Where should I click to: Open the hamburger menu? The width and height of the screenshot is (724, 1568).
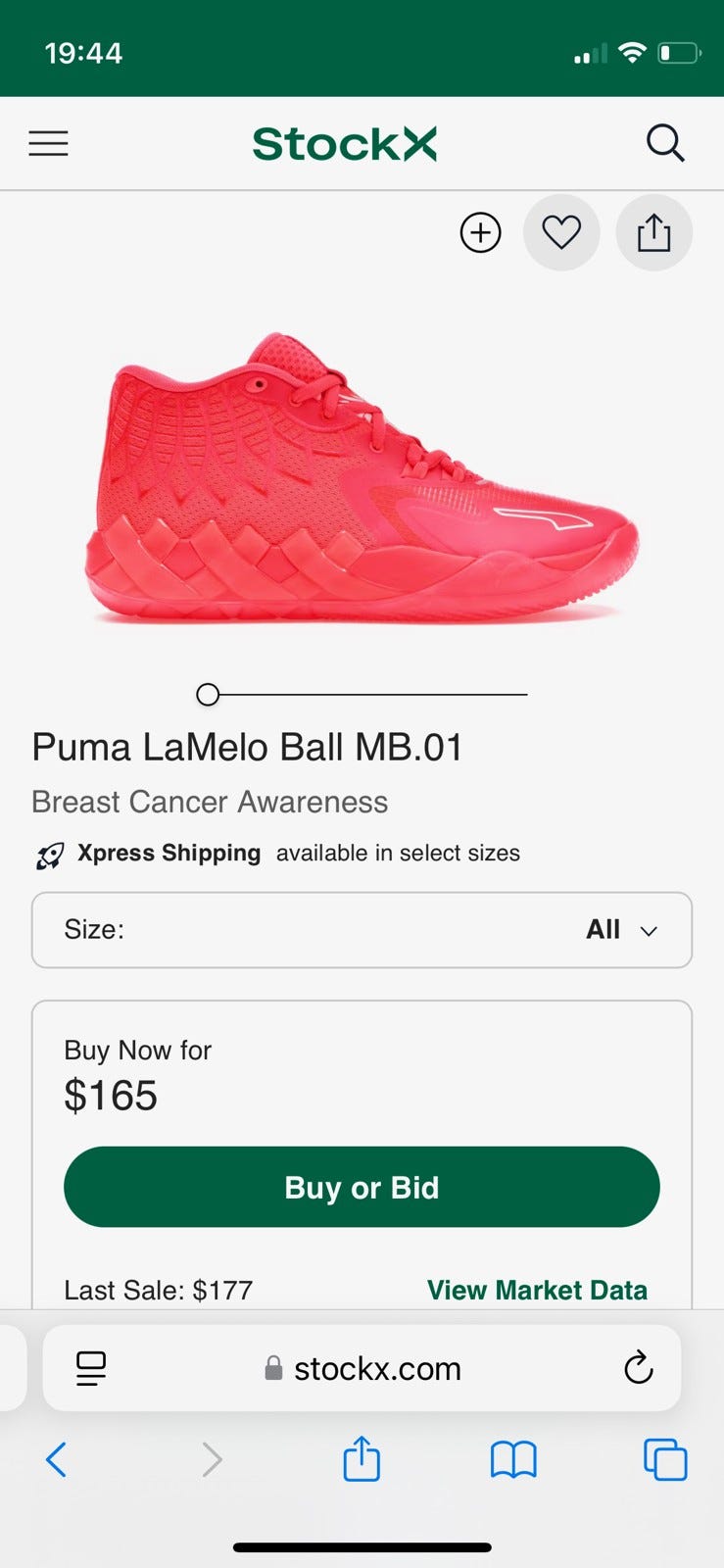[x=48, y=144]
